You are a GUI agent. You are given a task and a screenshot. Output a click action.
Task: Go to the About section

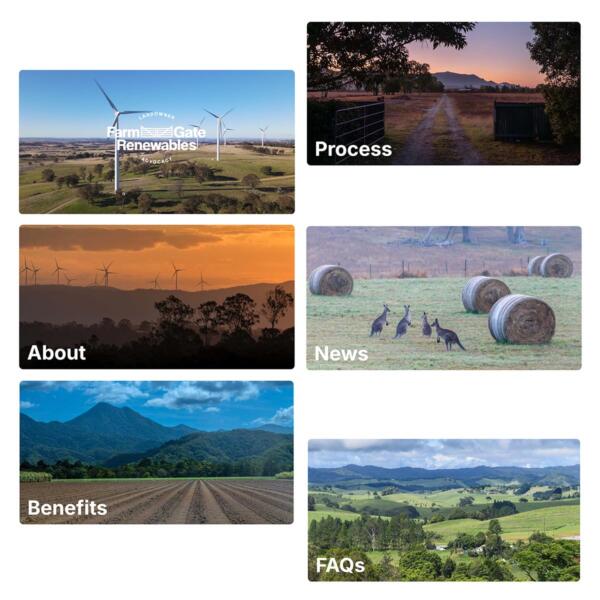(x=157, y=297)
